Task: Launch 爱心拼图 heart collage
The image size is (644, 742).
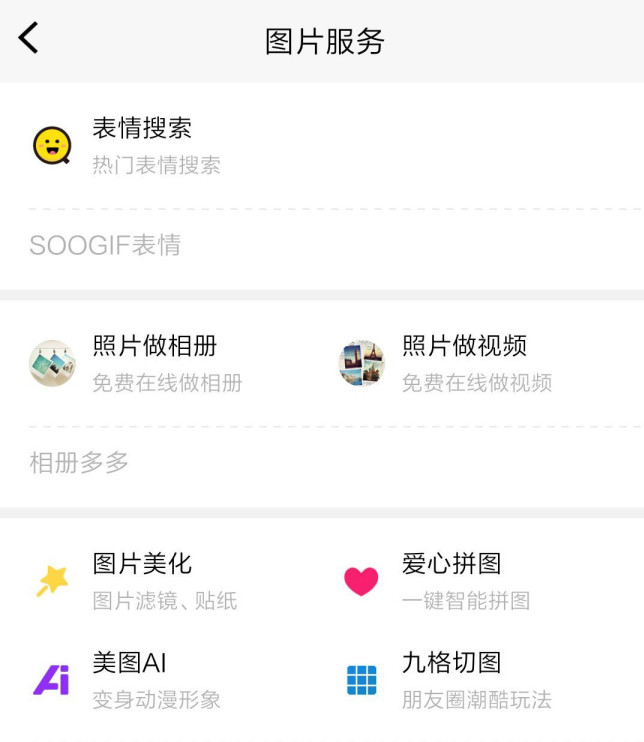Action: 452,580
